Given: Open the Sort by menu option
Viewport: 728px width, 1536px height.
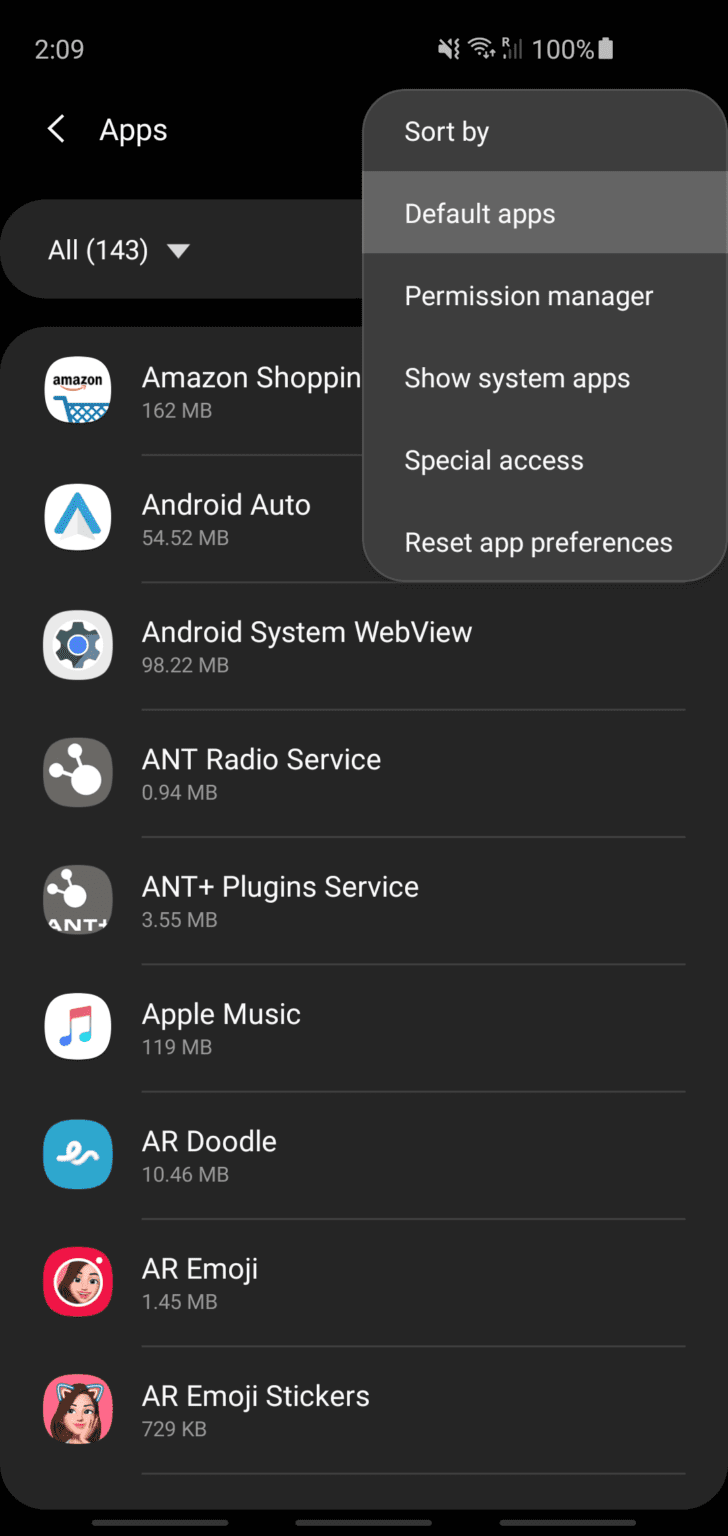Looking at the screenshot, I should click(446, 131).
